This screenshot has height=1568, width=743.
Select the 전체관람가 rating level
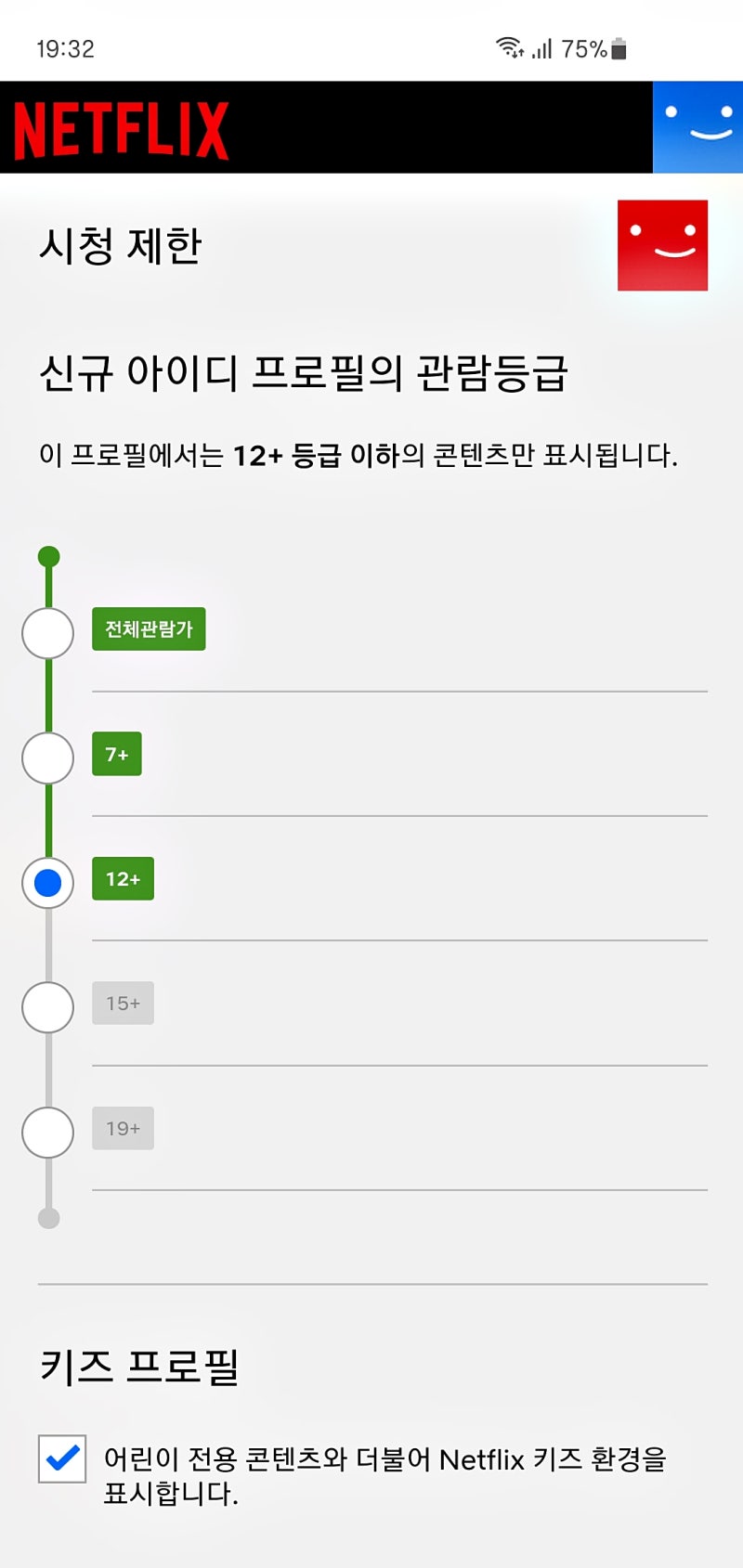47,633
